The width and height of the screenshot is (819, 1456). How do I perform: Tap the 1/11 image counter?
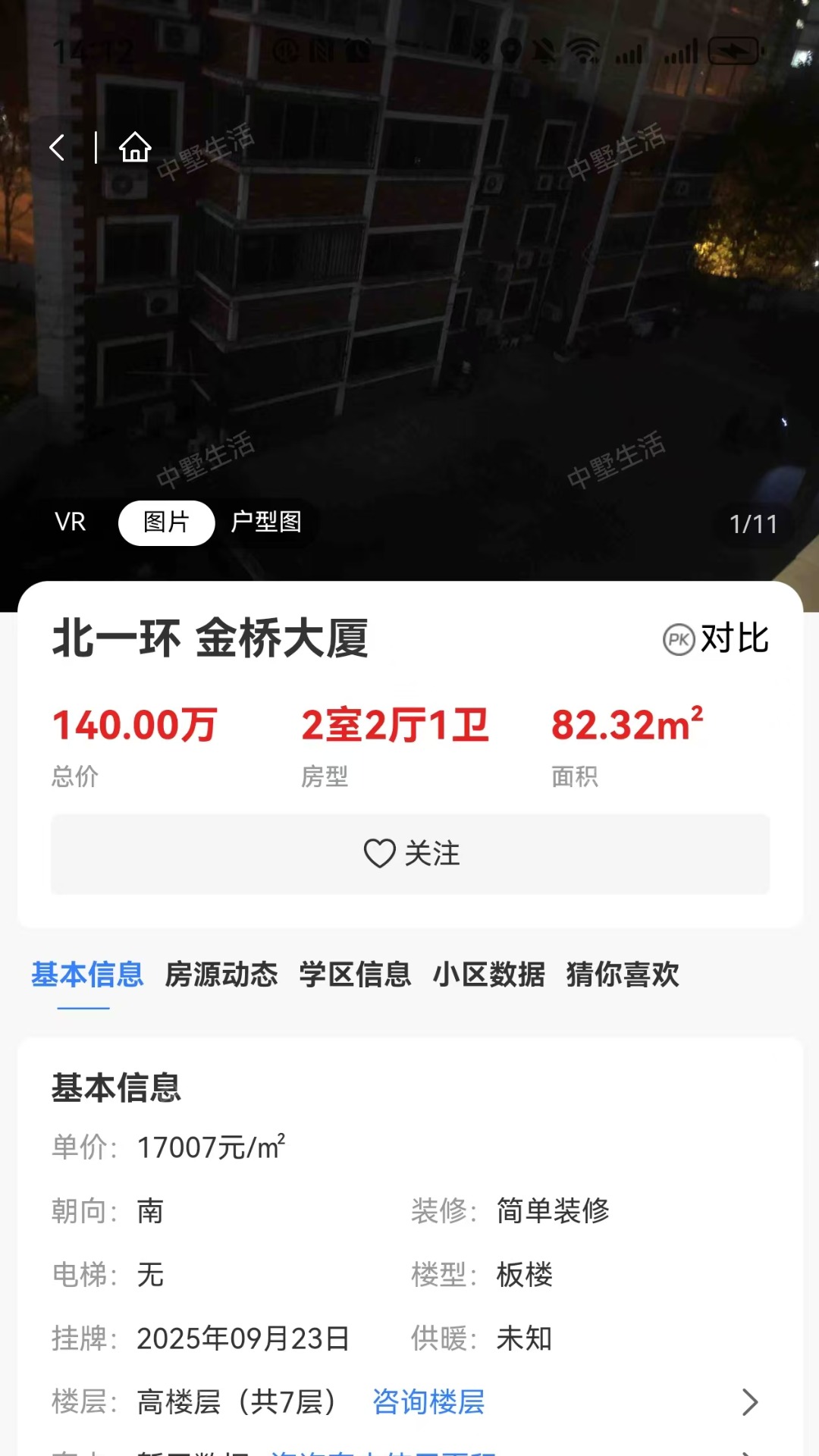754,522
